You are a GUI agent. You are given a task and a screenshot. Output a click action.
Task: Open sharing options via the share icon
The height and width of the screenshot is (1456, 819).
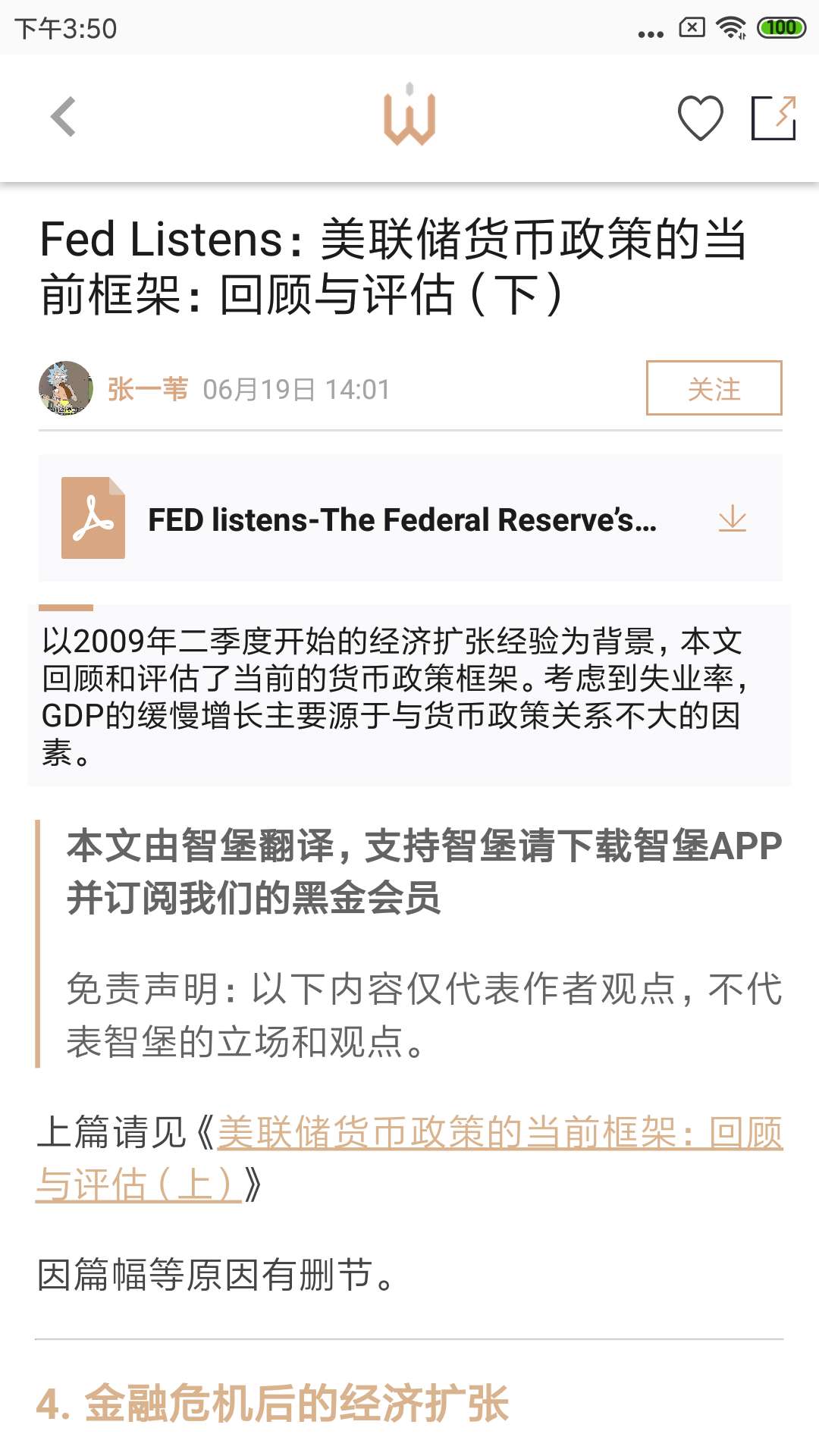[x=772, y=118]
